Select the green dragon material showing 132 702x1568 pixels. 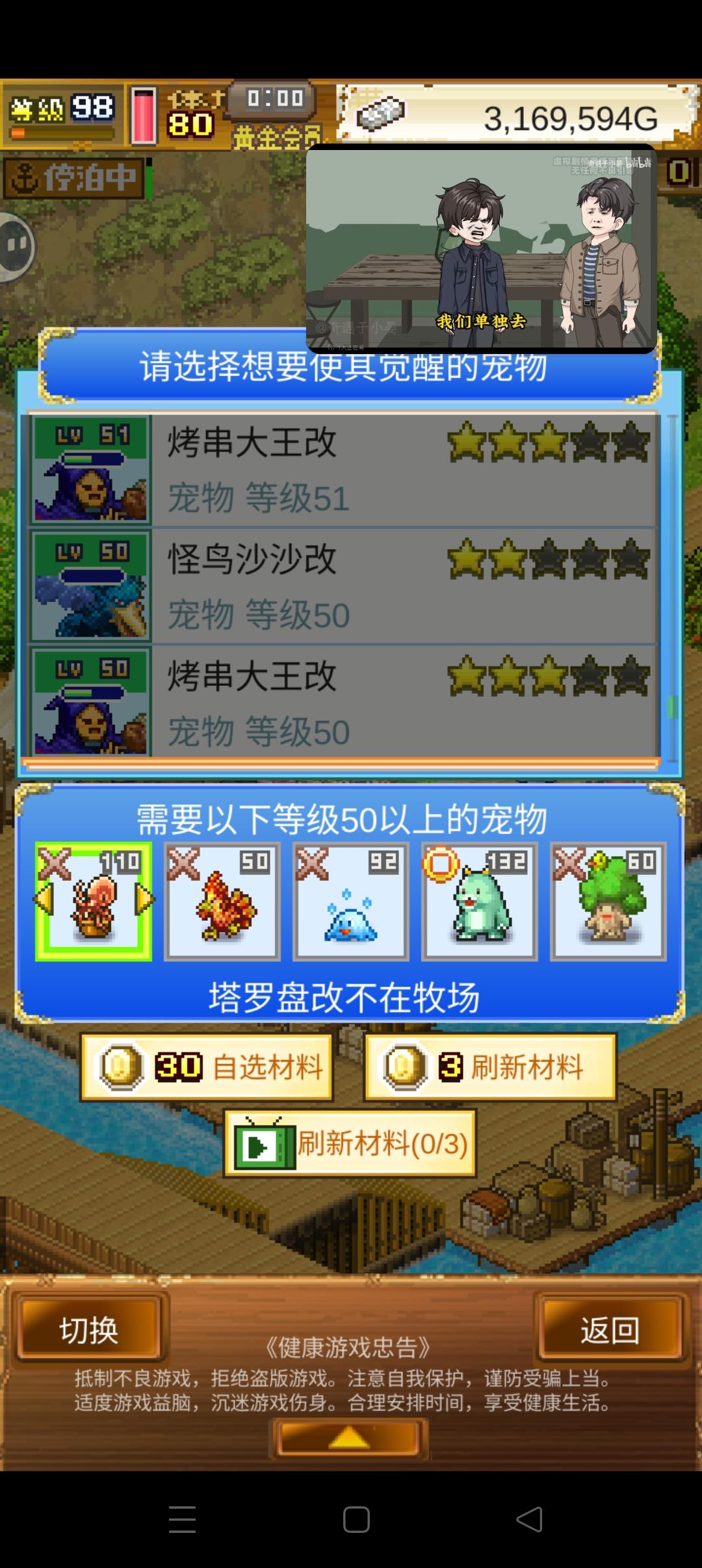click(x=478, y=900)
